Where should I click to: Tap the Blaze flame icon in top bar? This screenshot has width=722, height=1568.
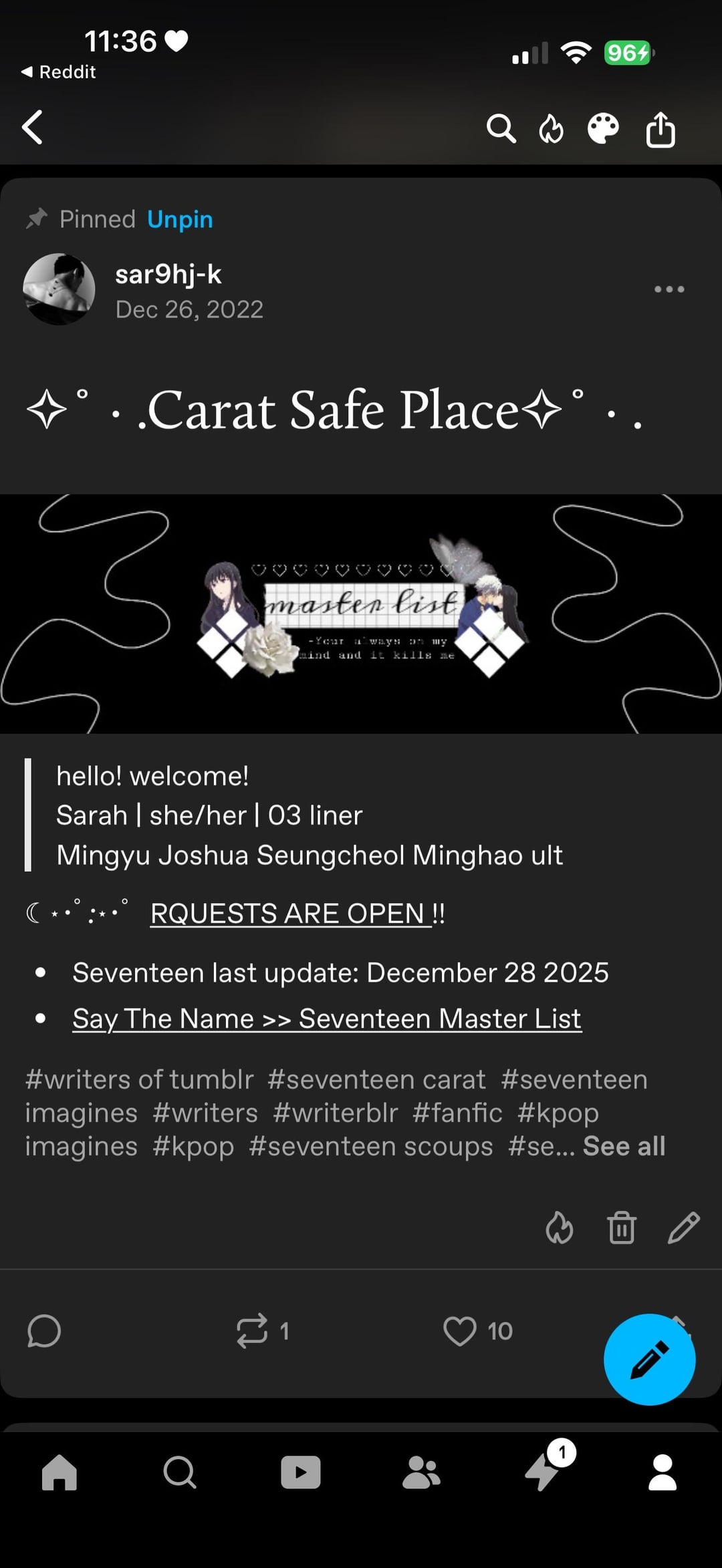(551, 128)
